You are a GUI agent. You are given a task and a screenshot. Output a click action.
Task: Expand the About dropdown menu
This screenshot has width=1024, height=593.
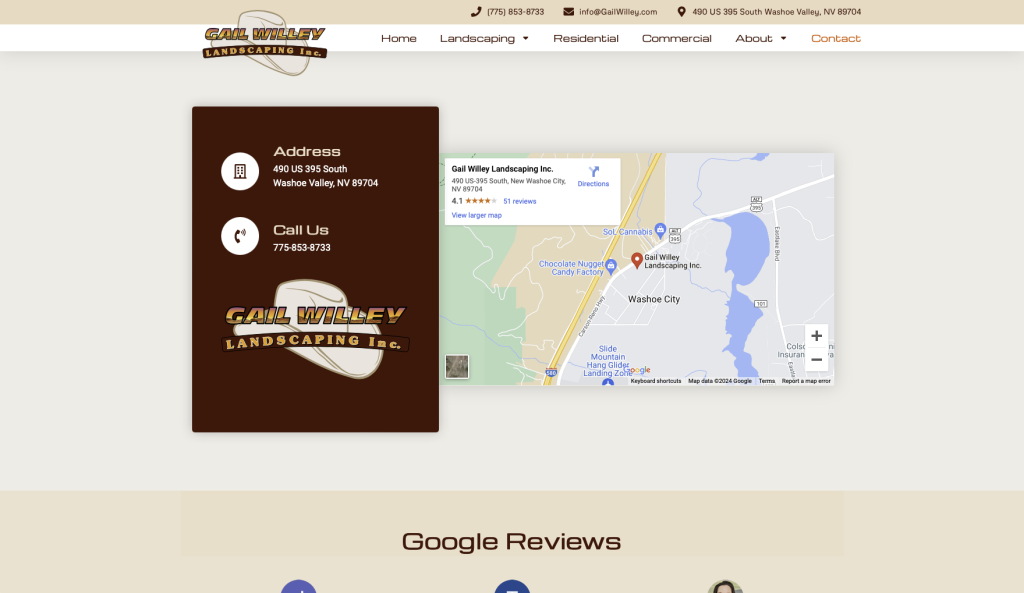760,38
